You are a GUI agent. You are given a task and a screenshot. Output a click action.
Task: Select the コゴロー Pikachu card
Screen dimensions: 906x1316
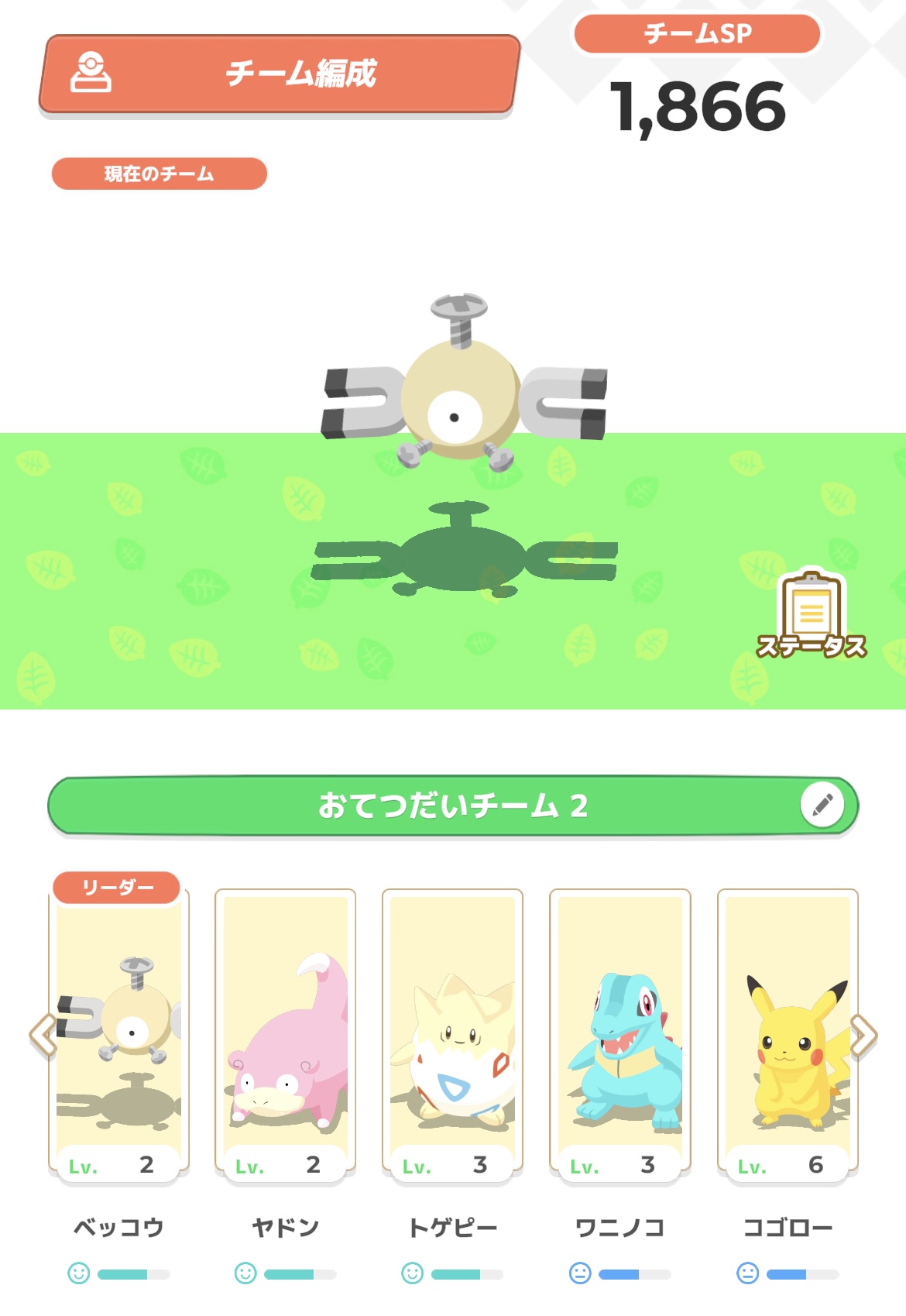click(x=787, y=1034)
